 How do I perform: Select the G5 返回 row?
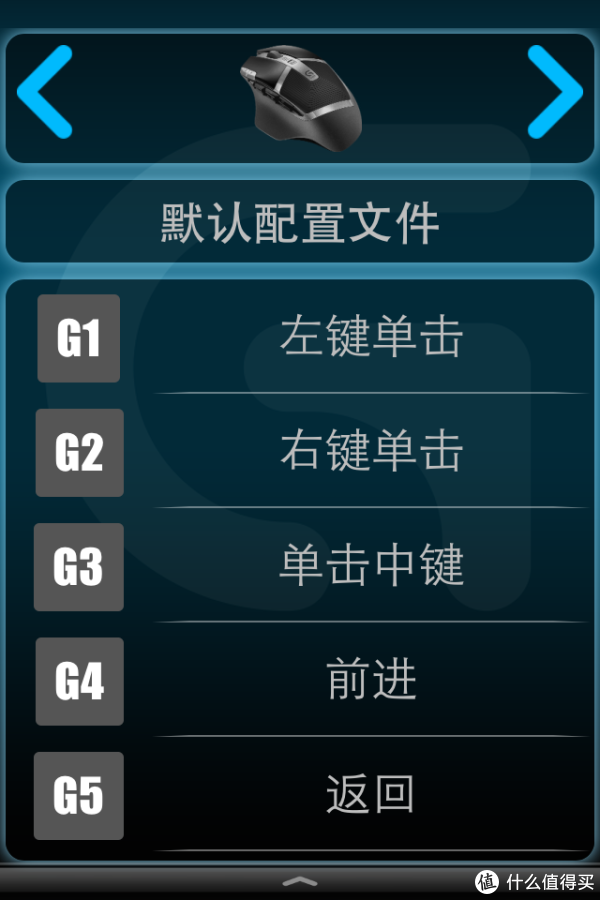pyautogui.click(x=370, y=795)
